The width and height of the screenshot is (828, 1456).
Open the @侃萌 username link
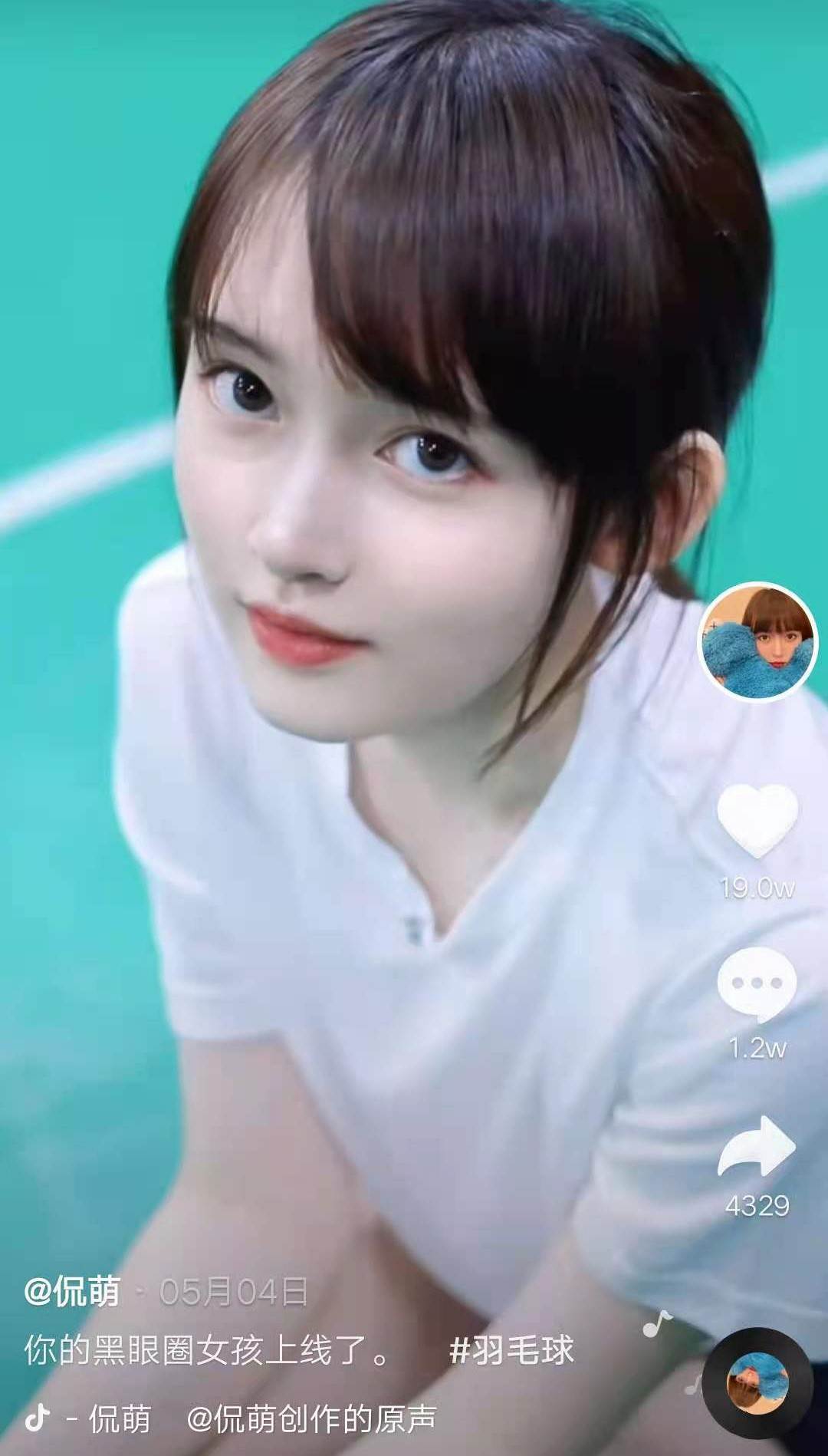tap(72, 1292)
